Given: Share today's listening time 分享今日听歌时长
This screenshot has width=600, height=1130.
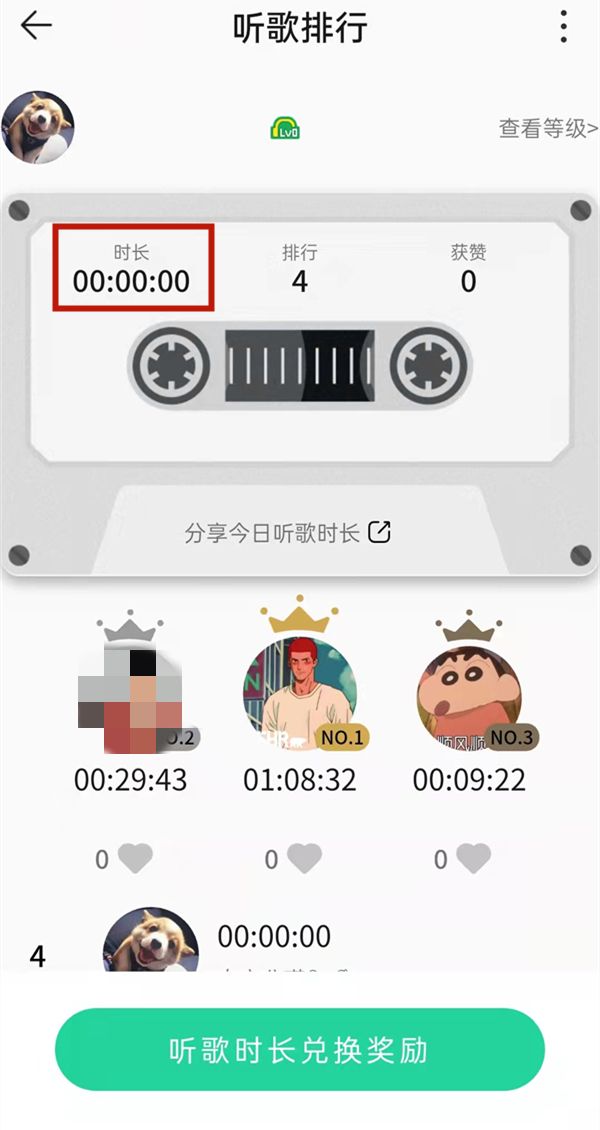Looking at the screenshot, I should point(287,532).
